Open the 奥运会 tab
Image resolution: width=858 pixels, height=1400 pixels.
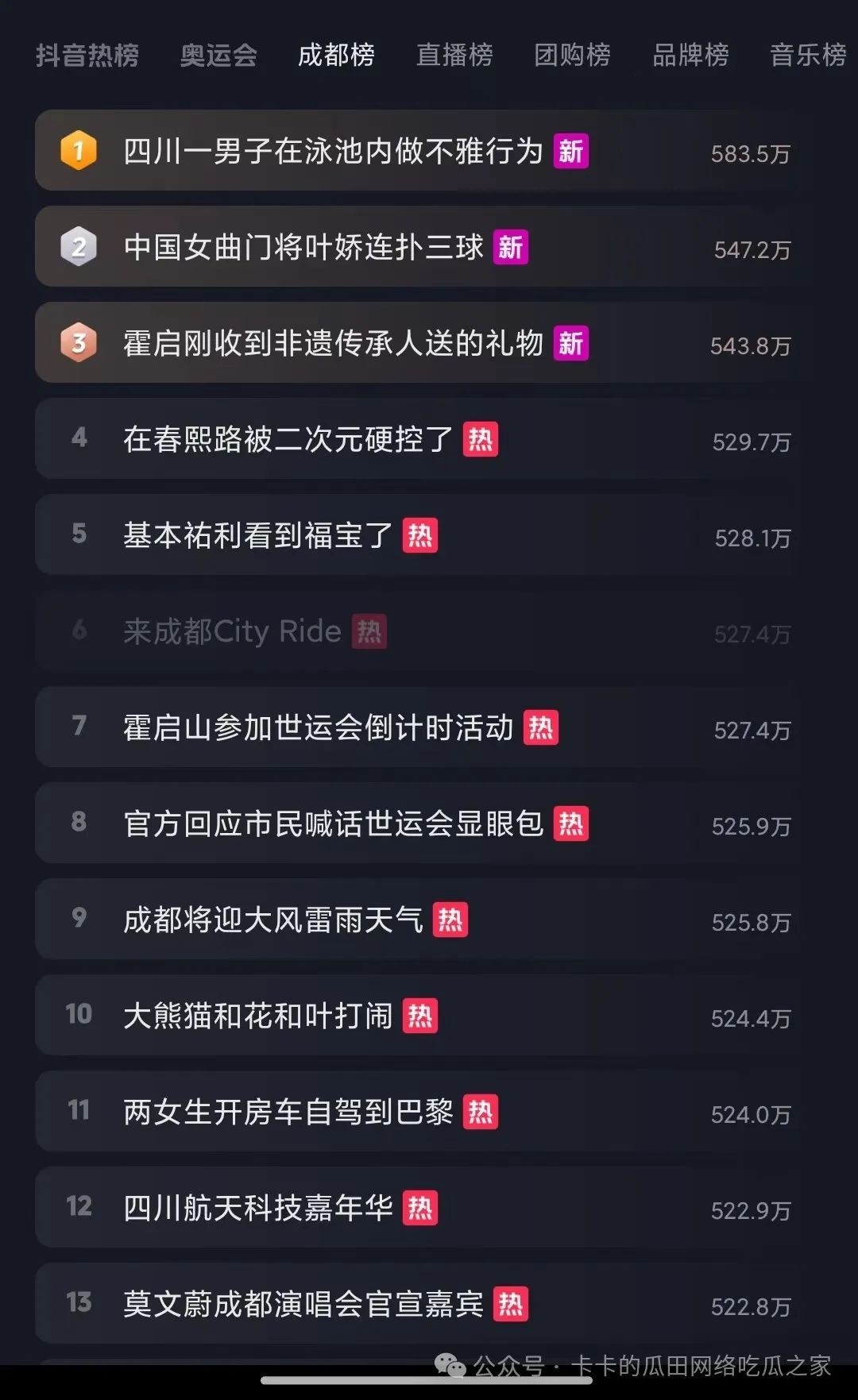coord(218,55)
